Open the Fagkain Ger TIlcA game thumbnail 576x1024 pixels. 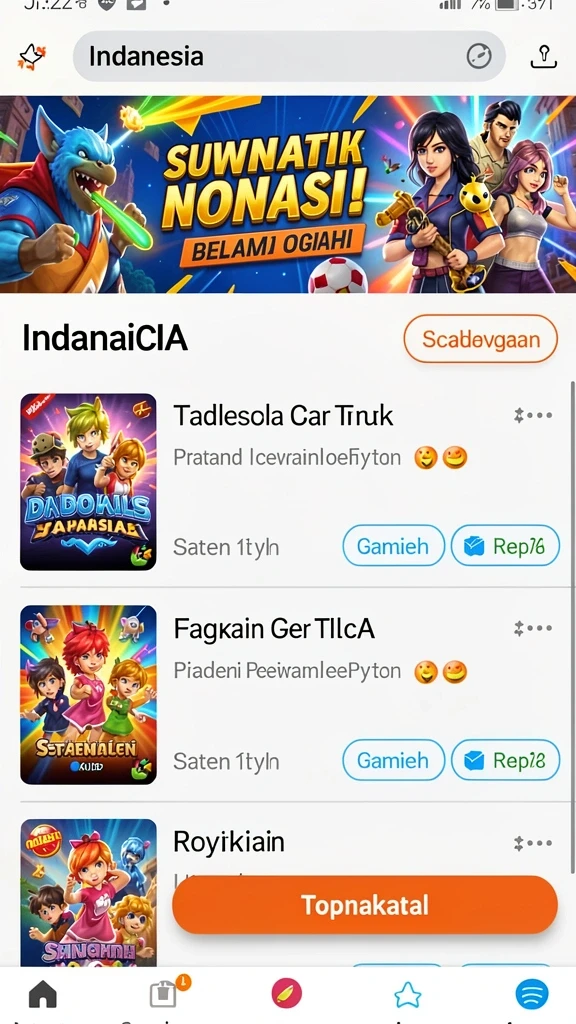click(88, 695)
